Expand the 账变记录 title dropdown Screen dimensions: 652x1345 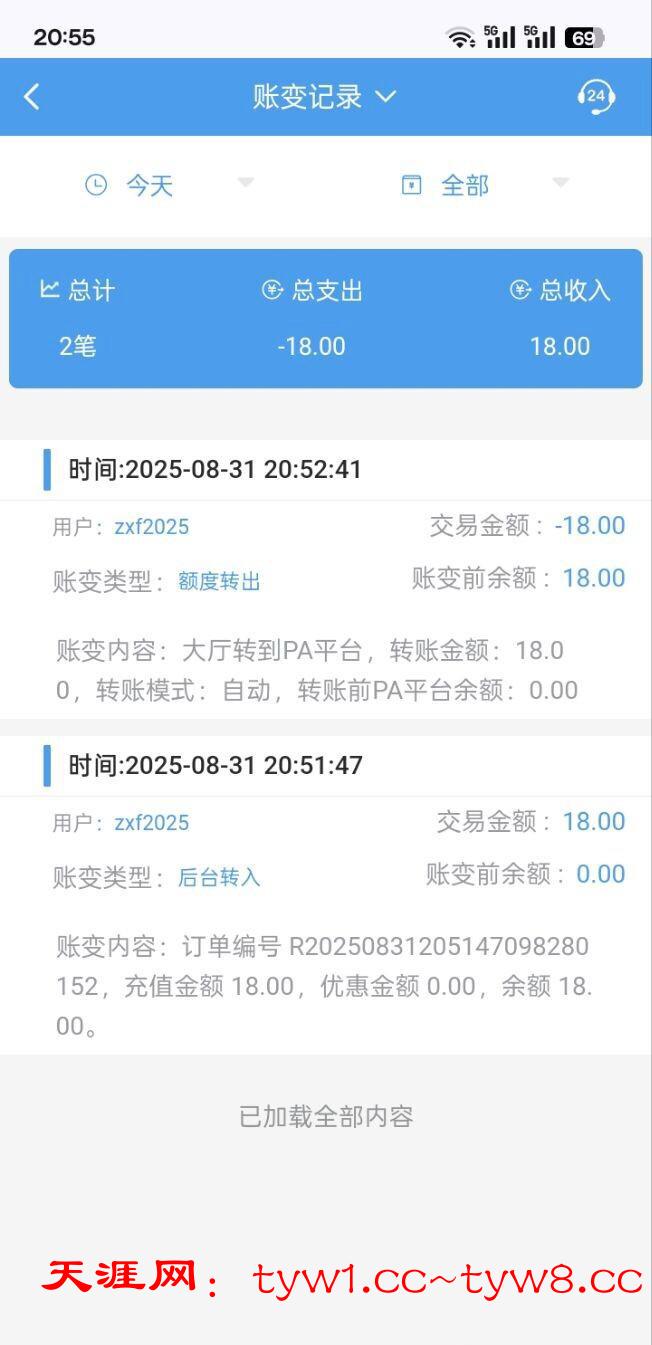[x=325, y=97]
